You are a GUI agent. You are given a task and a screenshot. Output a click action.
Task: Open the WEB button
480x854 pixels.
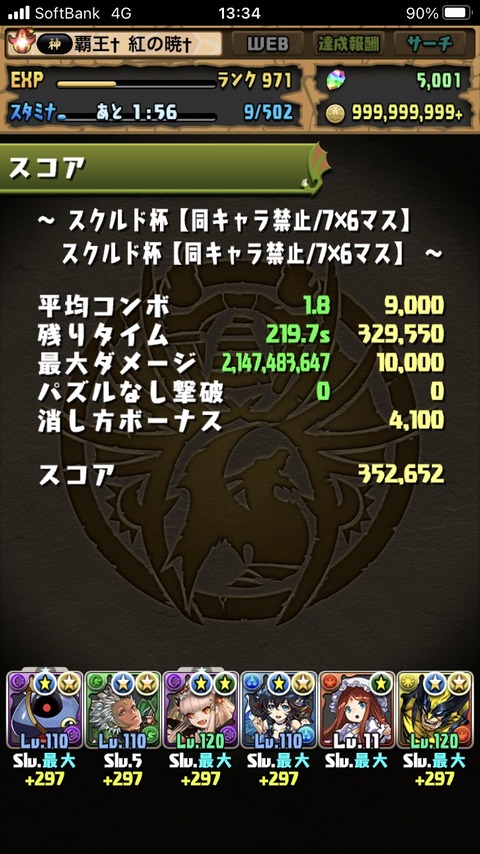[x=268, y=44]
